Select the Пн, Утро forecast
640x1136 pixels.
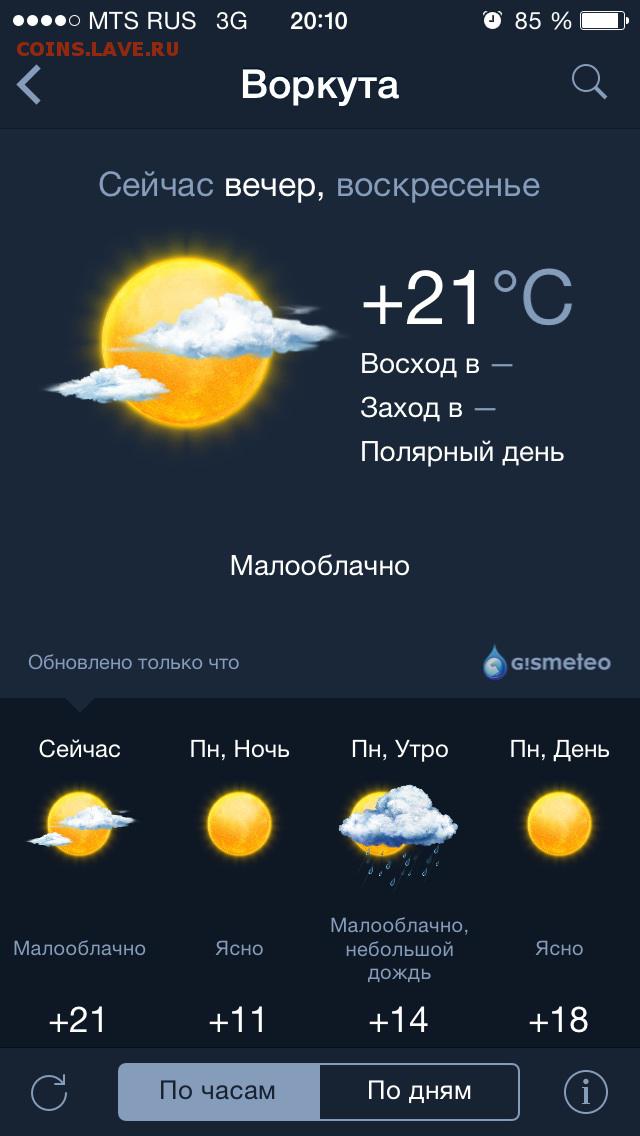point(399,886)
